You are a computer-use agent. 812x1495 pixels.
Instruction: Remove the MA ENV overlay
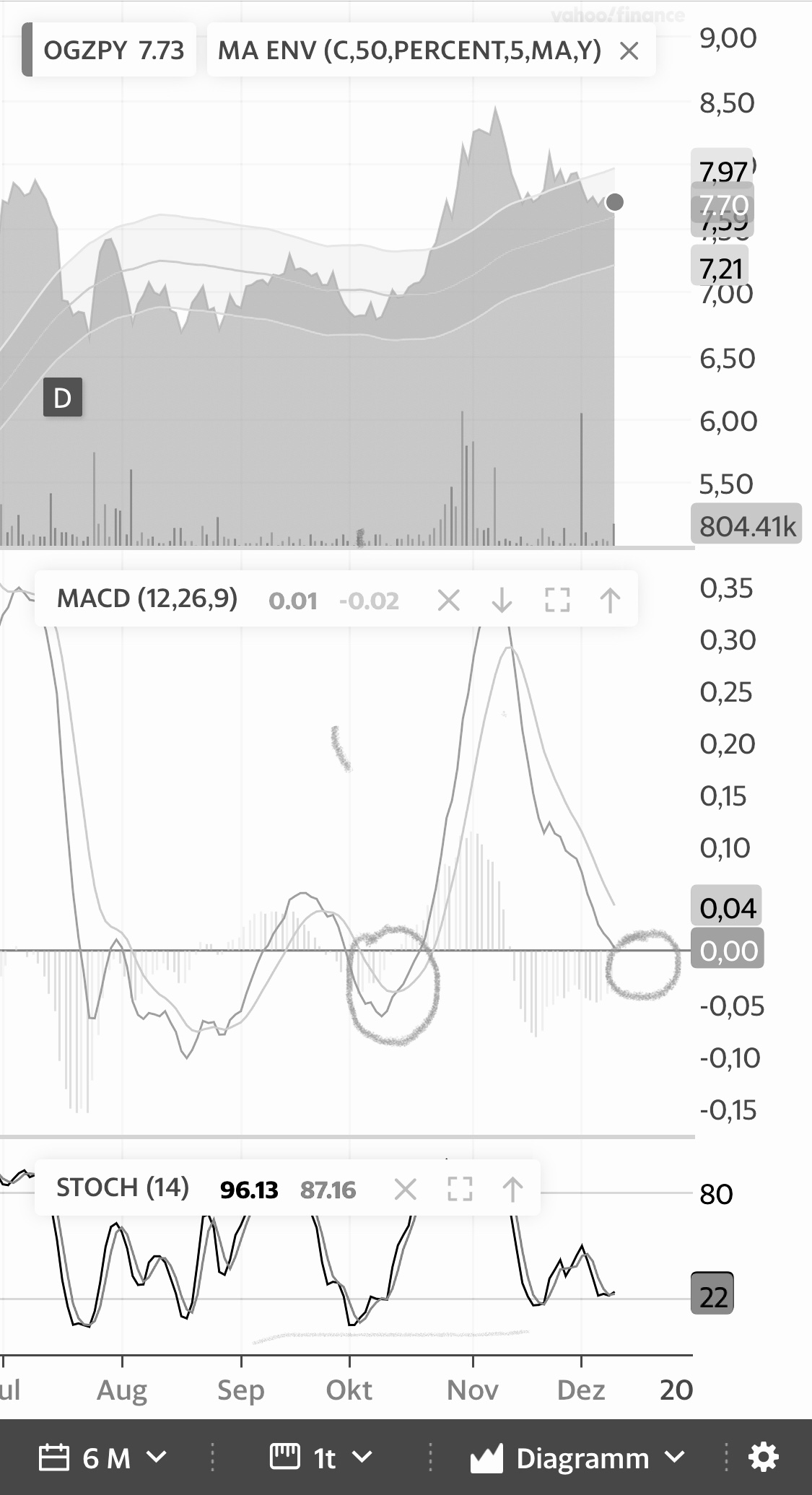click(629, 51)
